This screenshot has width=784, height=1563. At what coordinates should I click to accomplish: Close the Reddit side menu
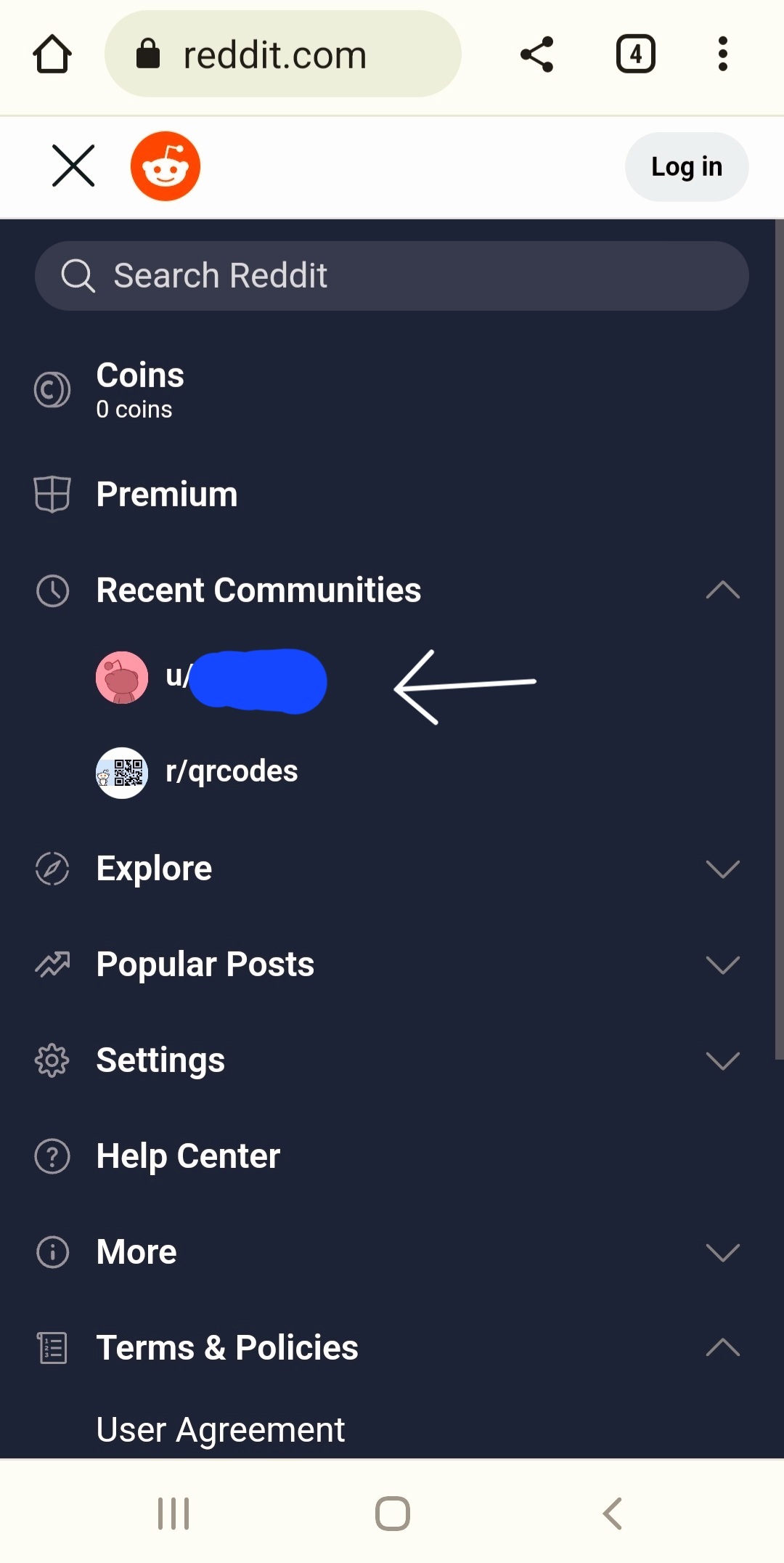[73, 166]
